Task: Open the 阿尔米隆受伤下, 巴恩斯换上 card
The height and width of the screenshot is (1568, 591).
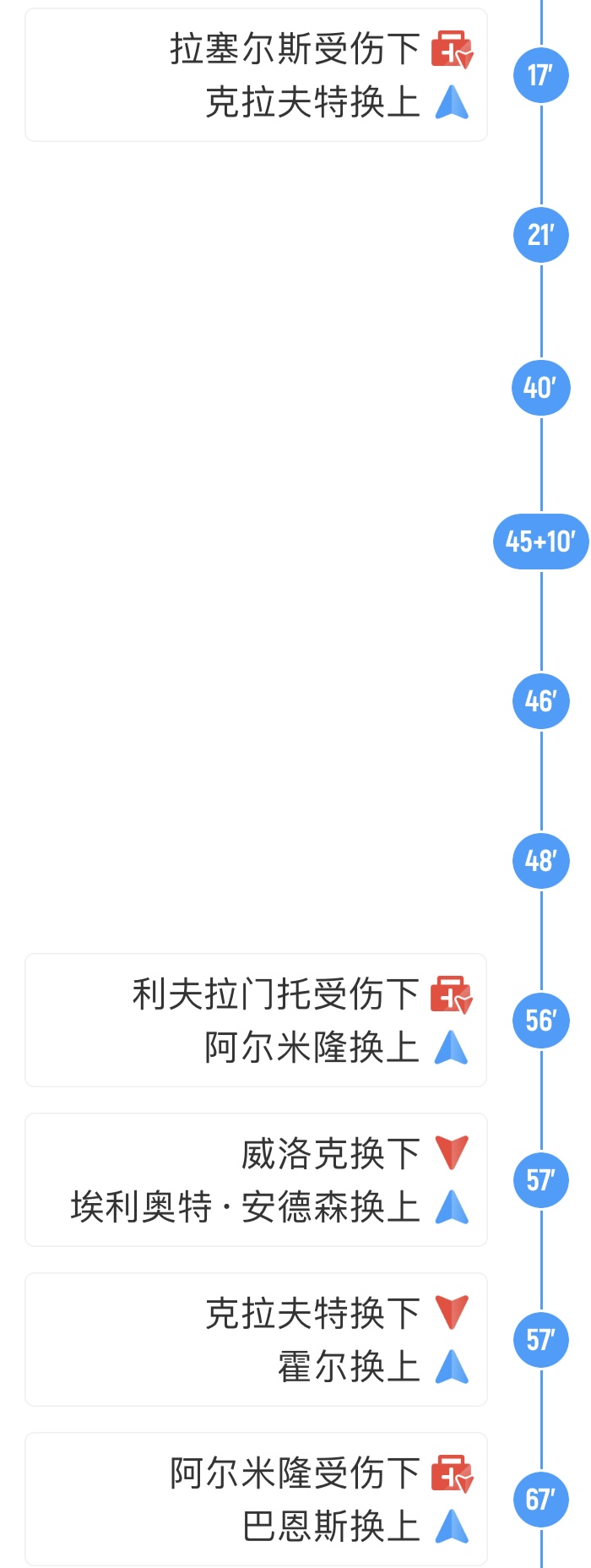Action: click(256, 1499)
